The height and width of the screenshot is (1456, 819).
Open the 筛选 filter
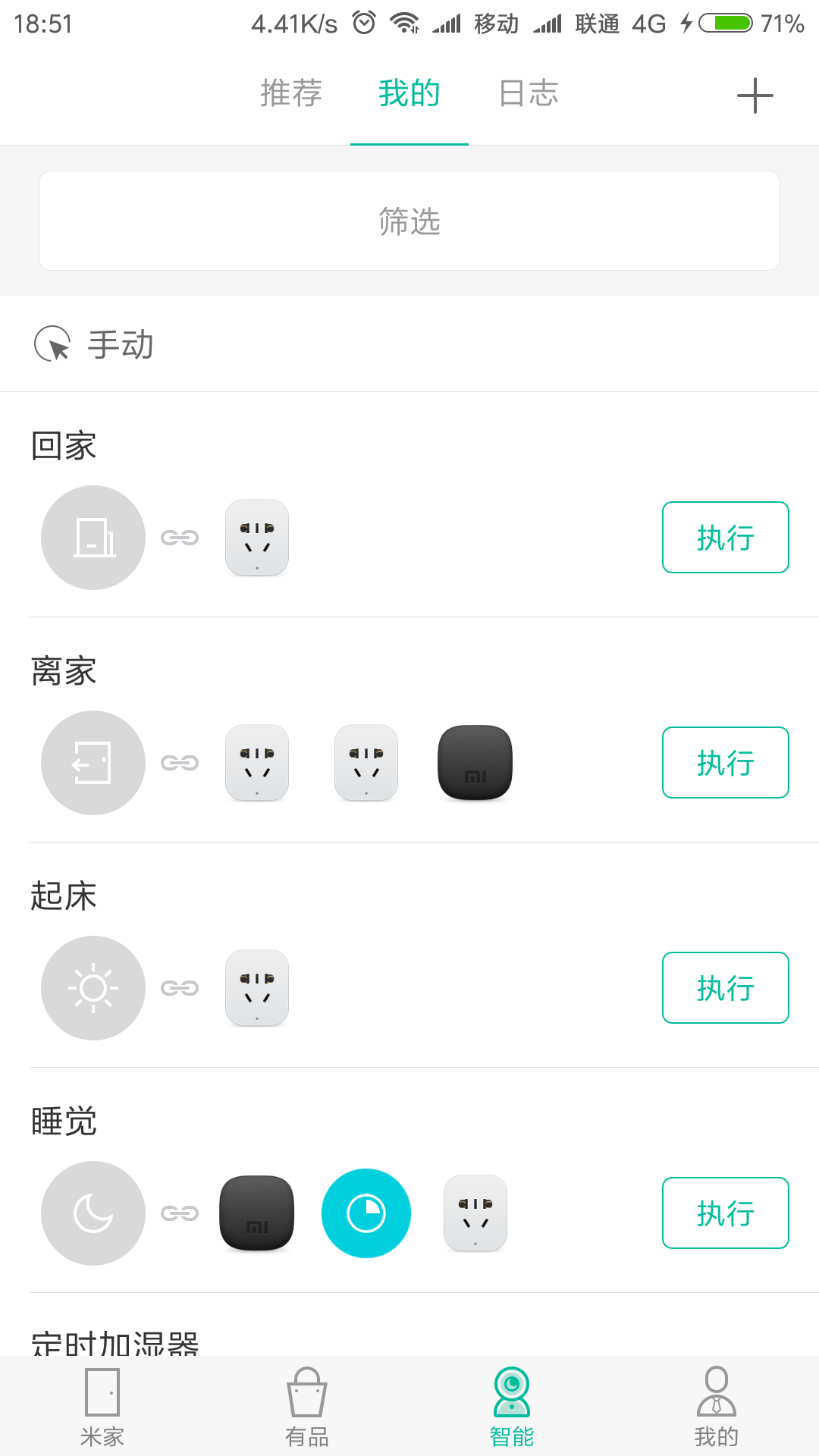click(x=409, y=221)
